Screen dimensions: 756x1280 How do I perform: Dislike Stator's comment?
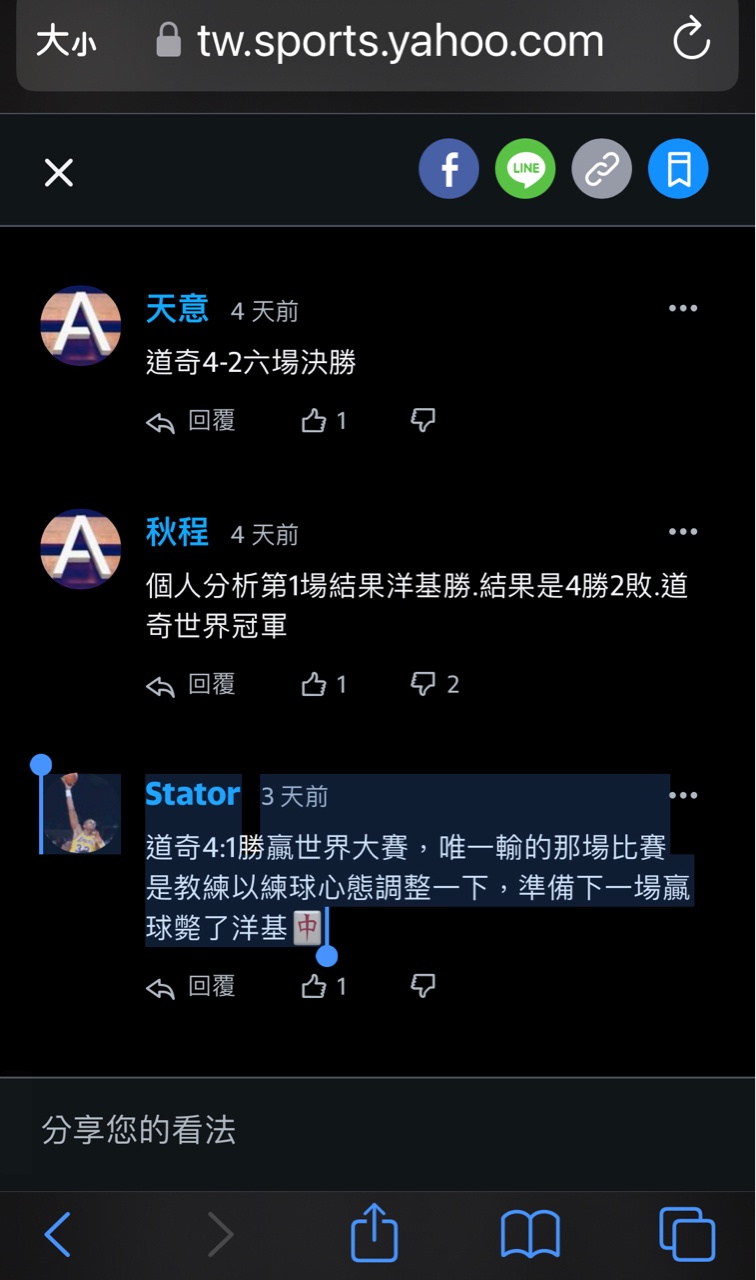pyautogui.click(x=423, y=987)
